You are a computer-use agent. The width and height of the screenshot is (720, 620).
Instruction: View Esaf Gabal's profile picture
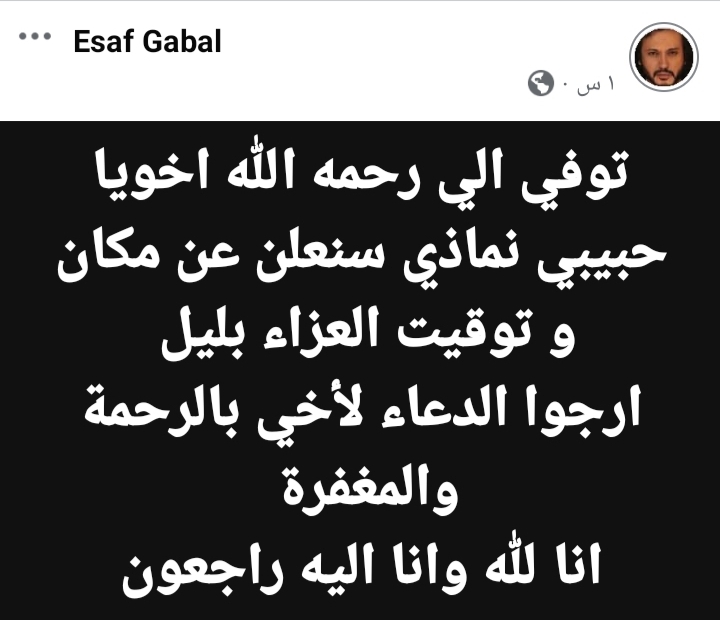coord(664,55)
